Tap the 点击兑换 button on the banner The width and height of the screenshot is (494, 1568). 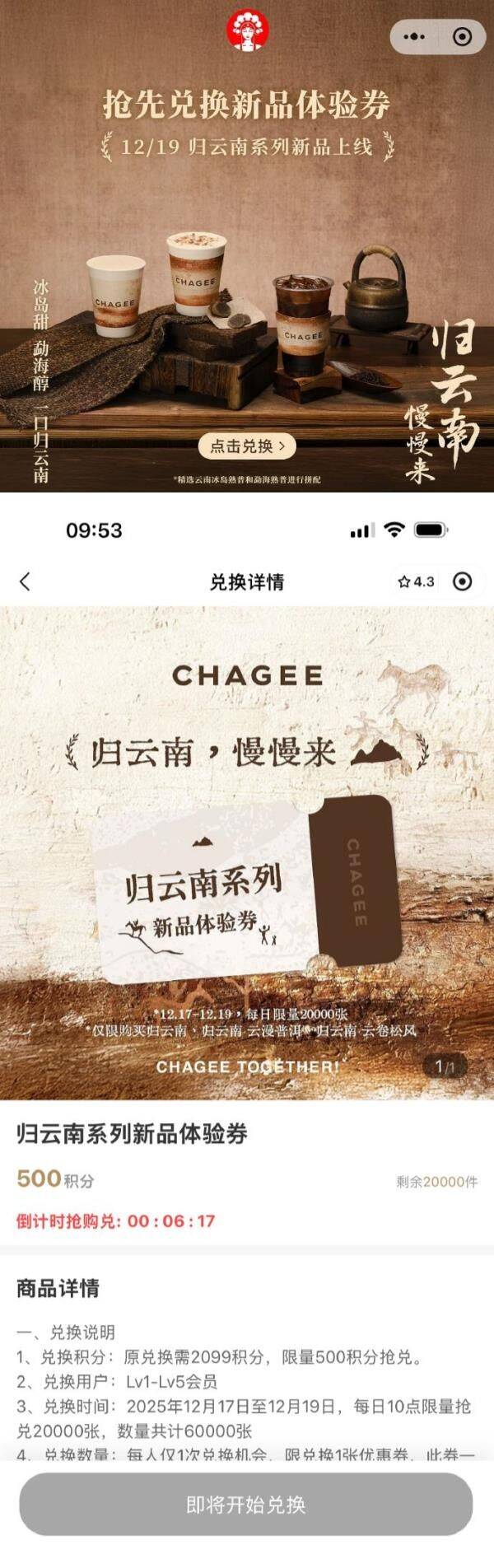246,446
